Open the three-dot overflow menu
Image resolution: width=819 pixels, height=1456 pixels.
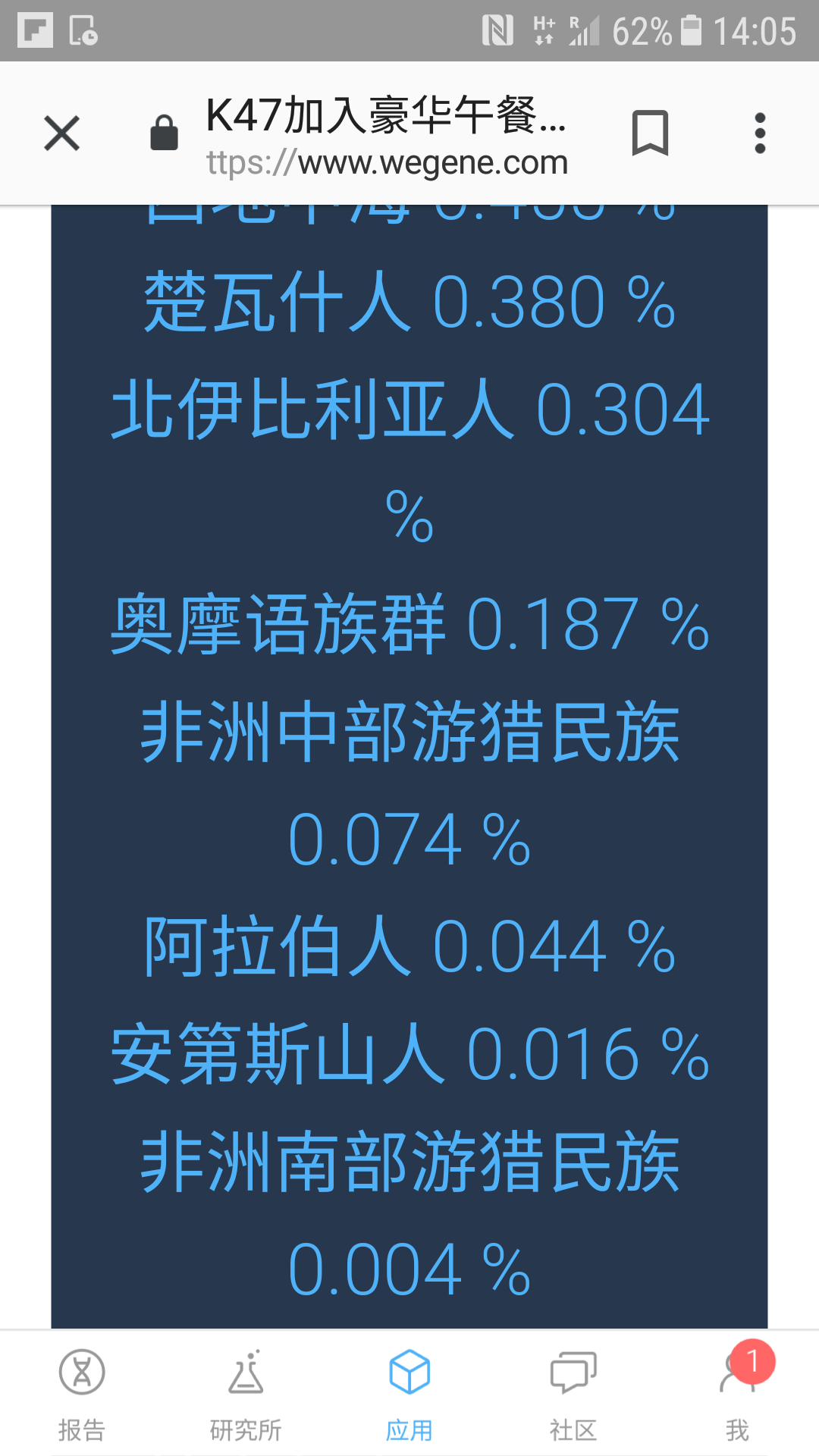coord(760,133)
